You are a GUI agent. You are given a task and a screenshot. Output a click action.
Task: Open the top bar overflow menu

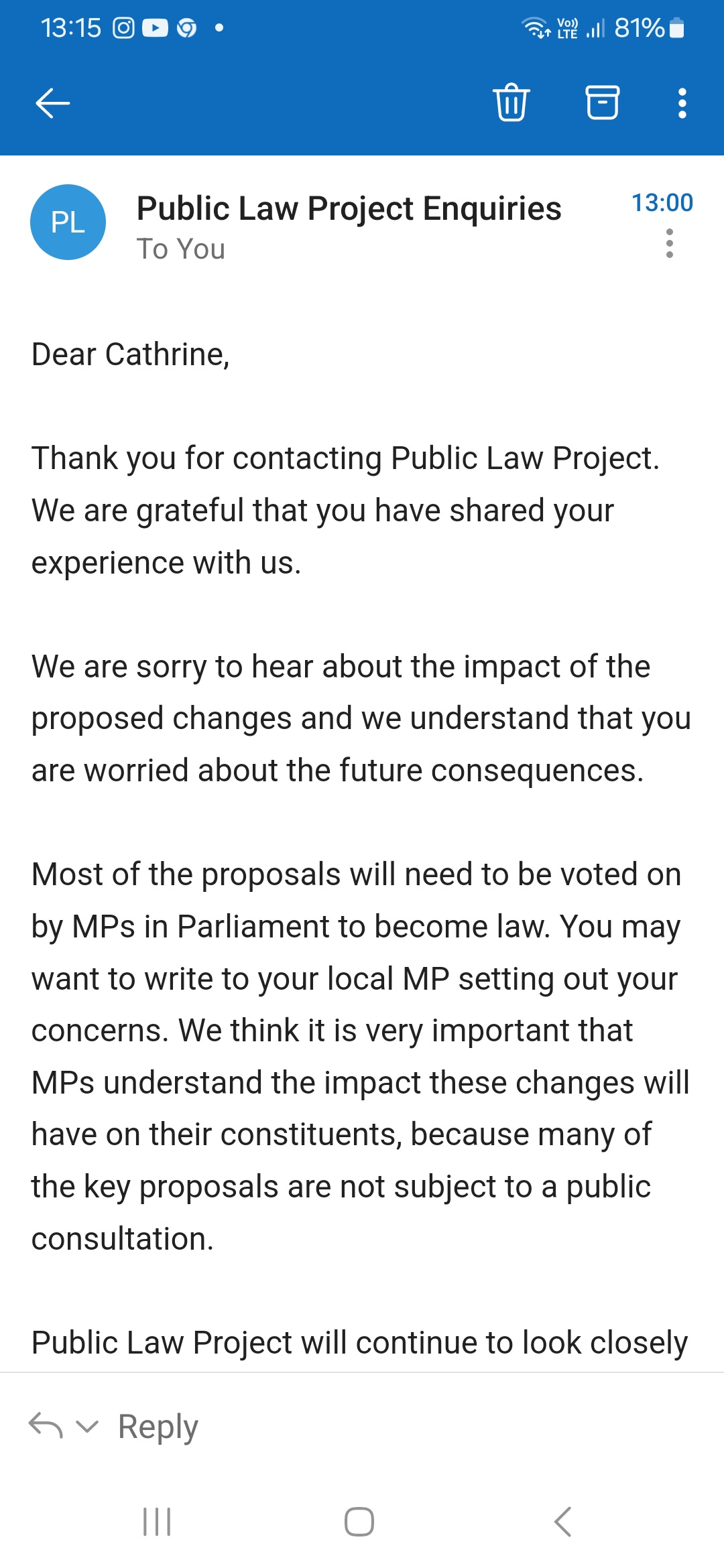(x=682, y=103)
